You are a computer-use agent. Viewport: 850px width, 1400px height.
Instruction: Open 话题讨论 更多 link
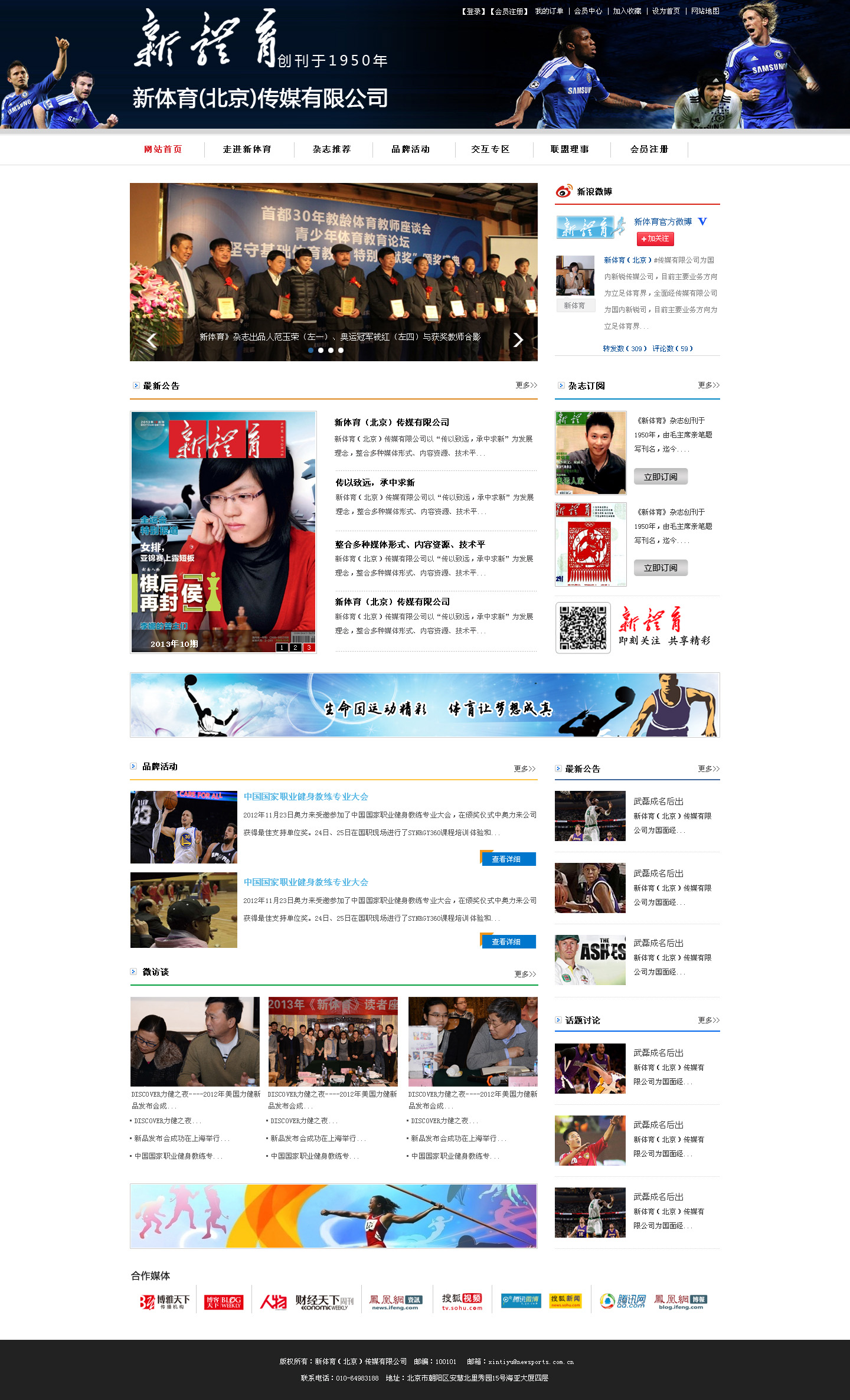(708, 1020)
